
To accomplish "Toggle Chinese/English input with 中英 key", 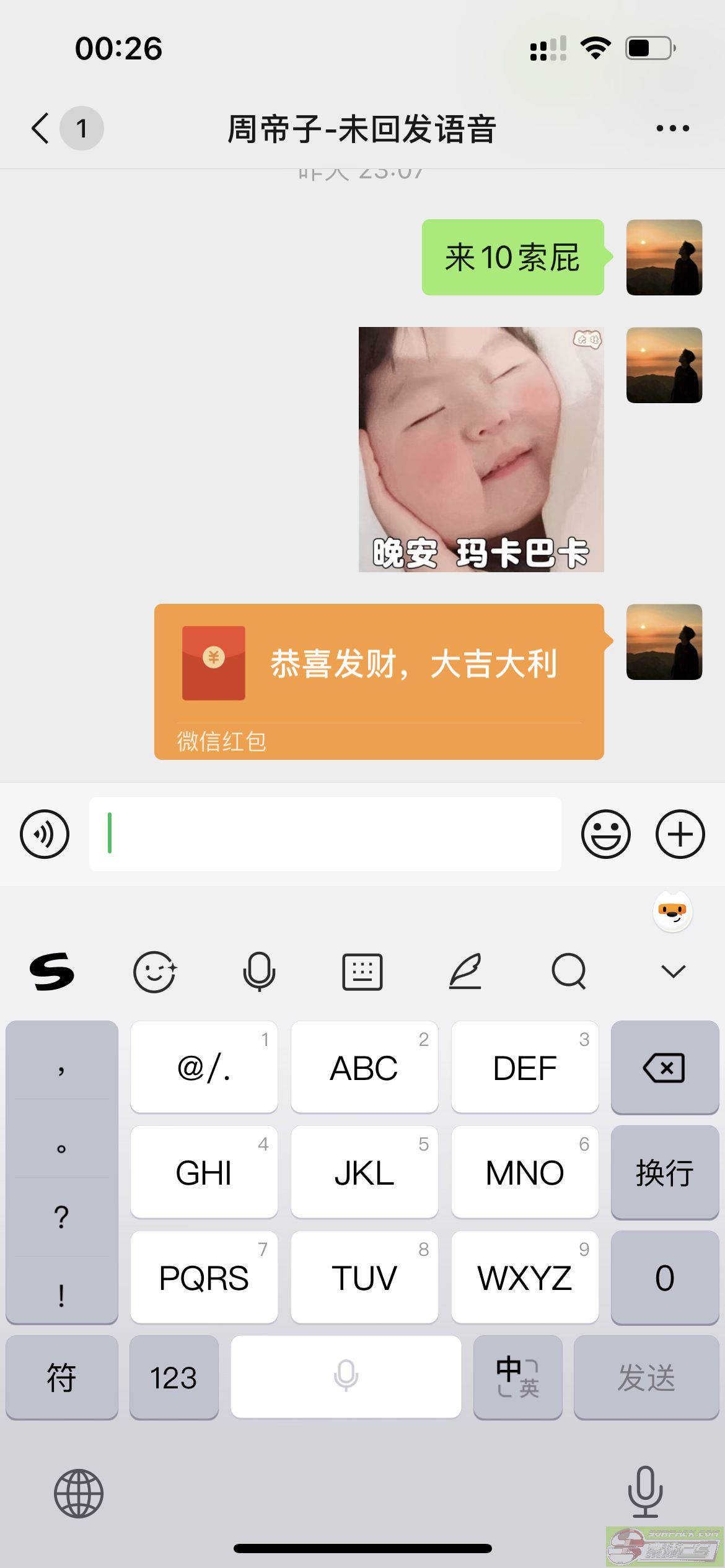I will [x=517, y=1377].
